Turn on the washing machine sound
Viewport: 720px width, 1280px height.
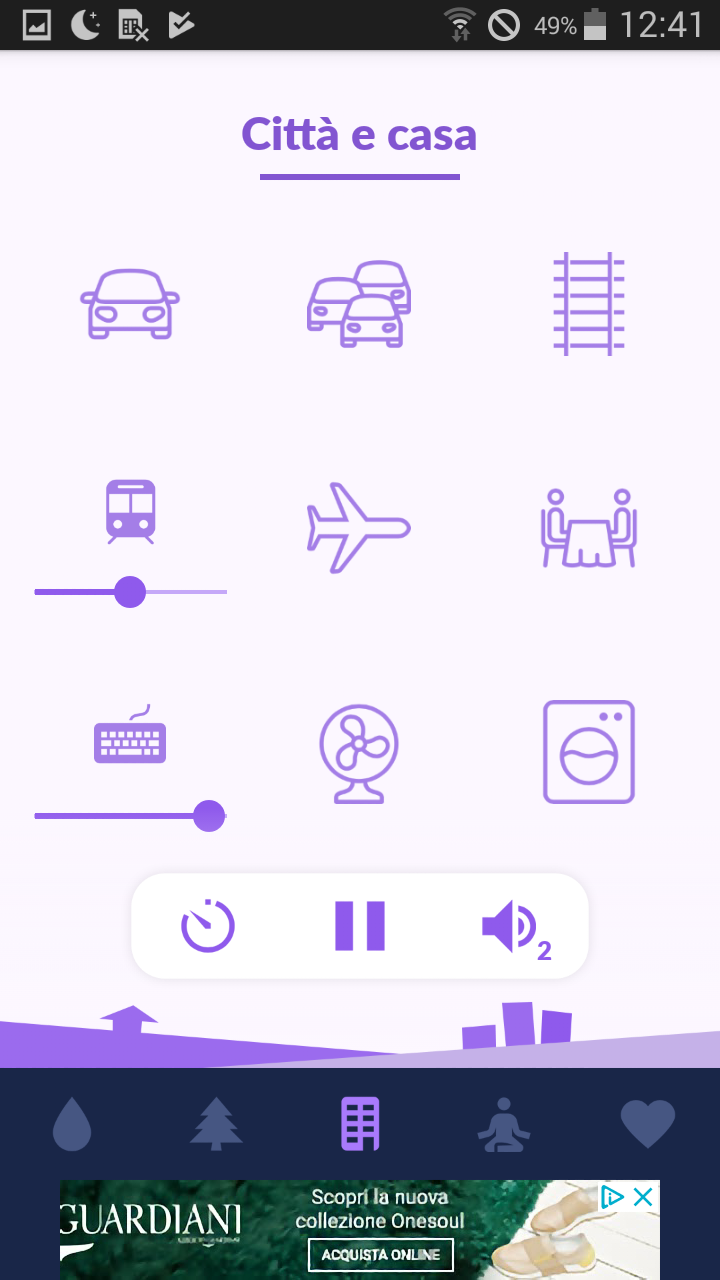589,752
